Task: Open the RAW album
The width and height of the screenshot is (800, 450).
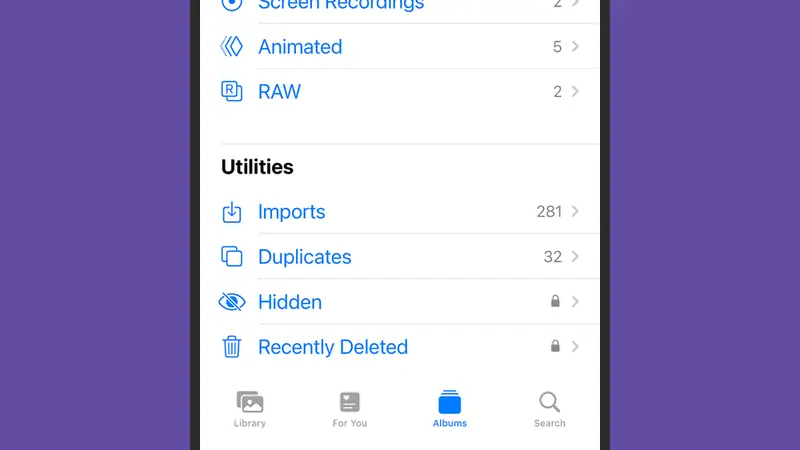Action: pos(279,92)
